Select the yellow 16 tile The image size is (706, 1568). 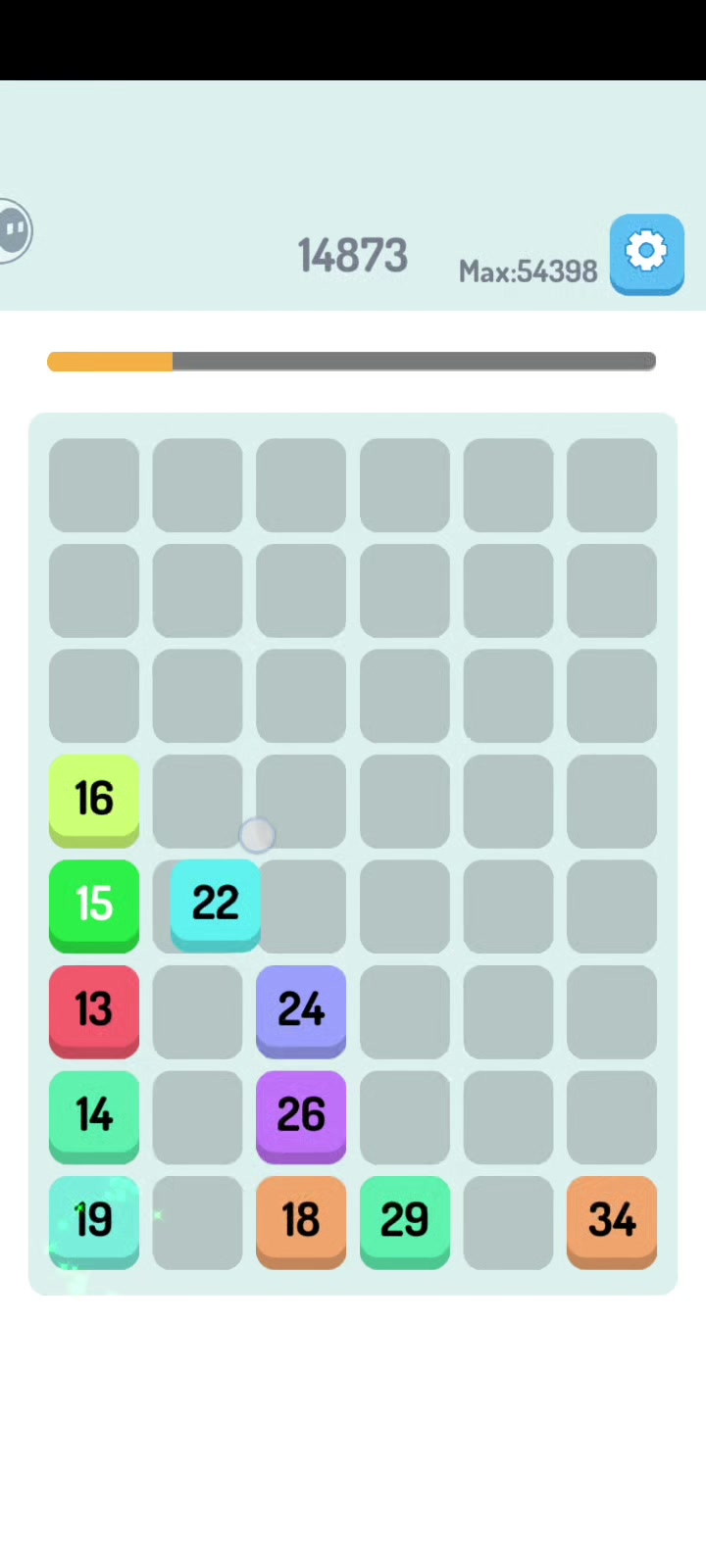point(94,801)
